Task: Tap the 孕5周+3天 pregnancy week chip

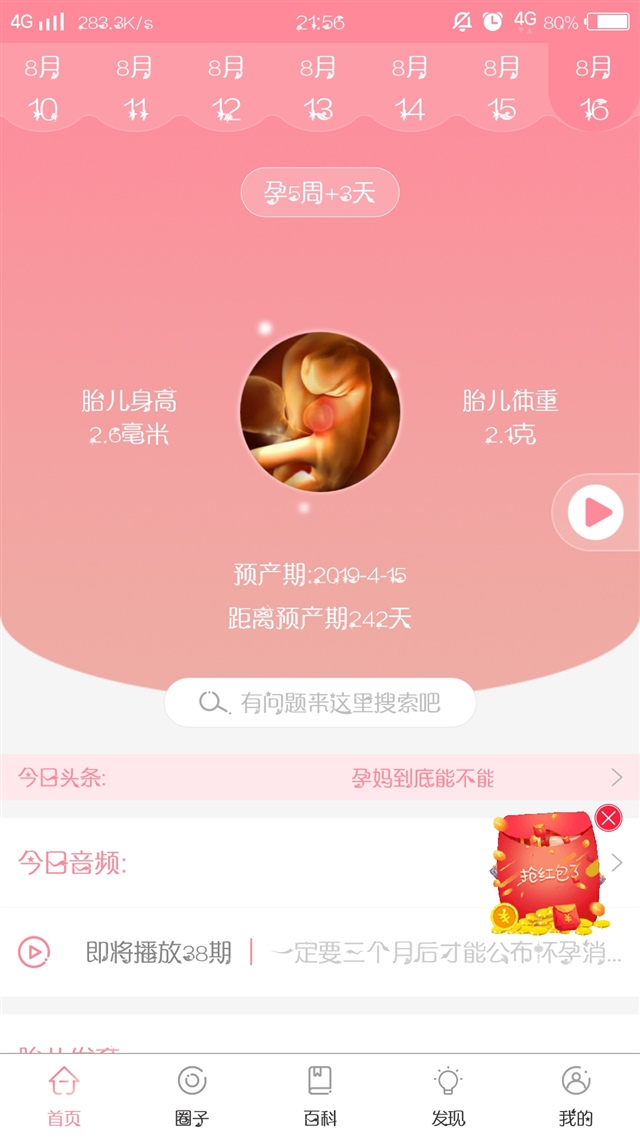Action: pos(320,193)
